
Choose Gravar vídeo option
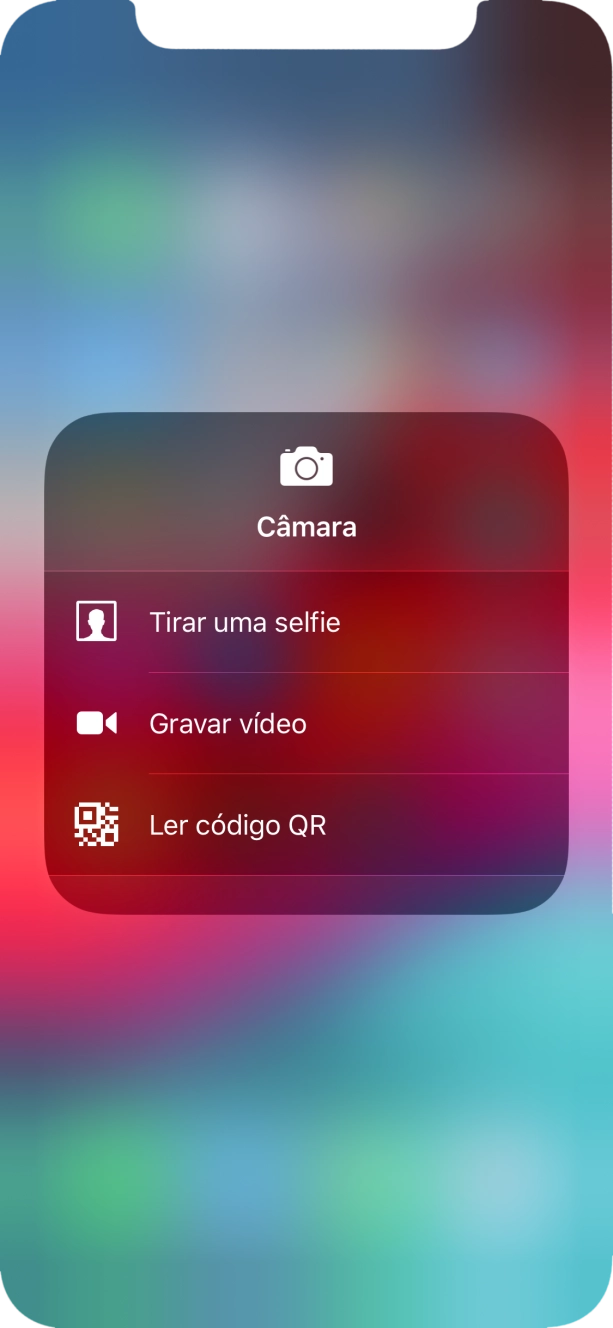(228, 723)
